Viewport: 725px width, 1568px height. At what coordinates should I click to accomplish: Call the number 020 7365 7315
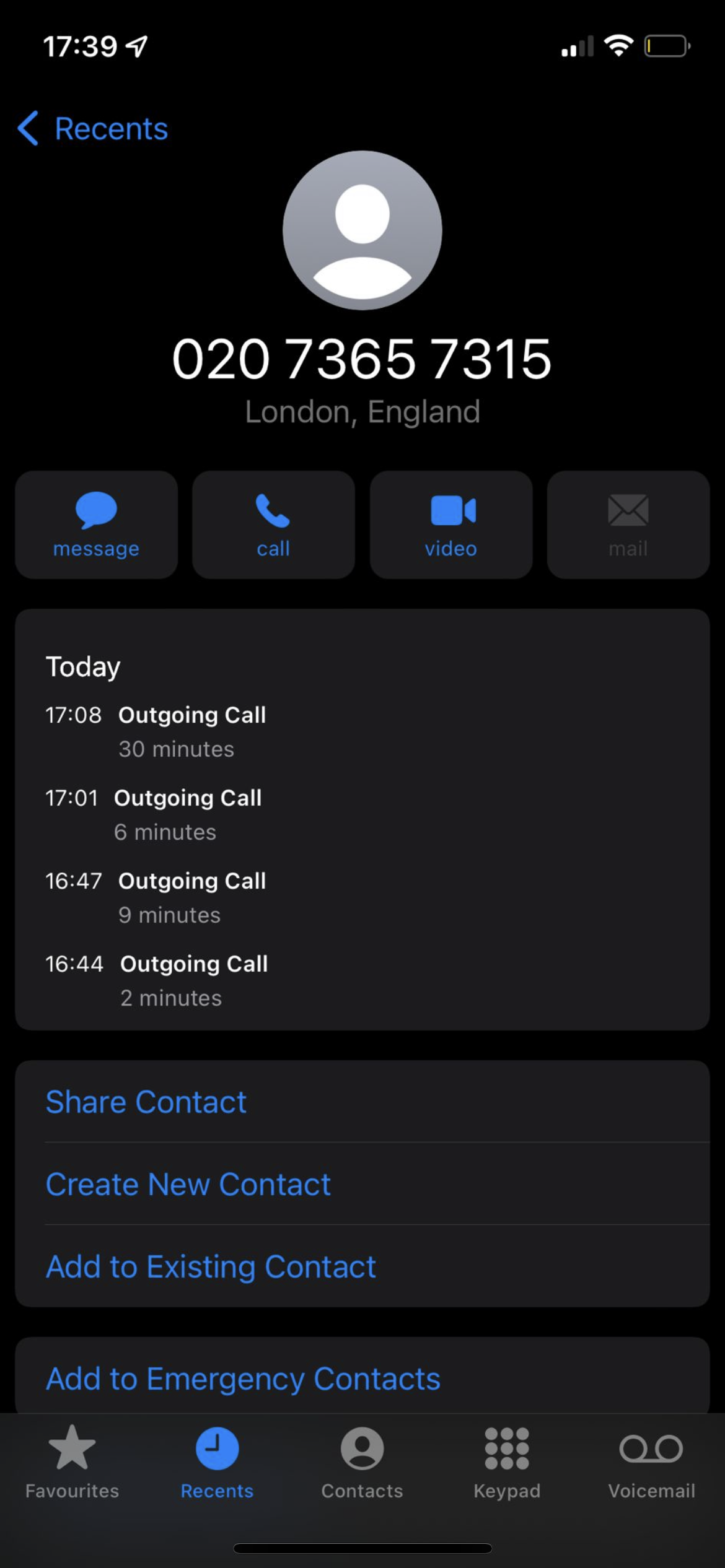pyautogui.click(x=273, y=525)
